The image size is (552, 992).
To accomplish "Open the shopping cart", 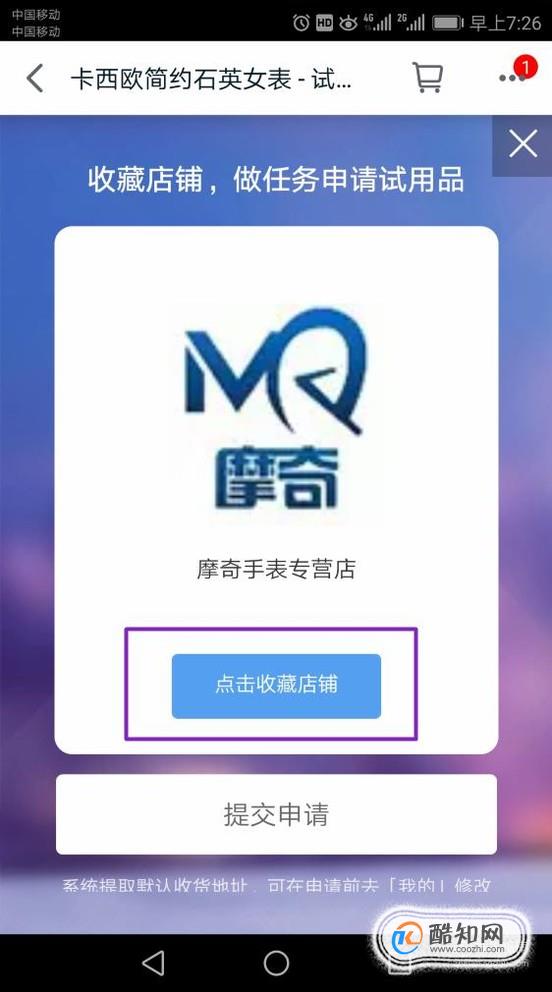I will click(x=427, y=77).
